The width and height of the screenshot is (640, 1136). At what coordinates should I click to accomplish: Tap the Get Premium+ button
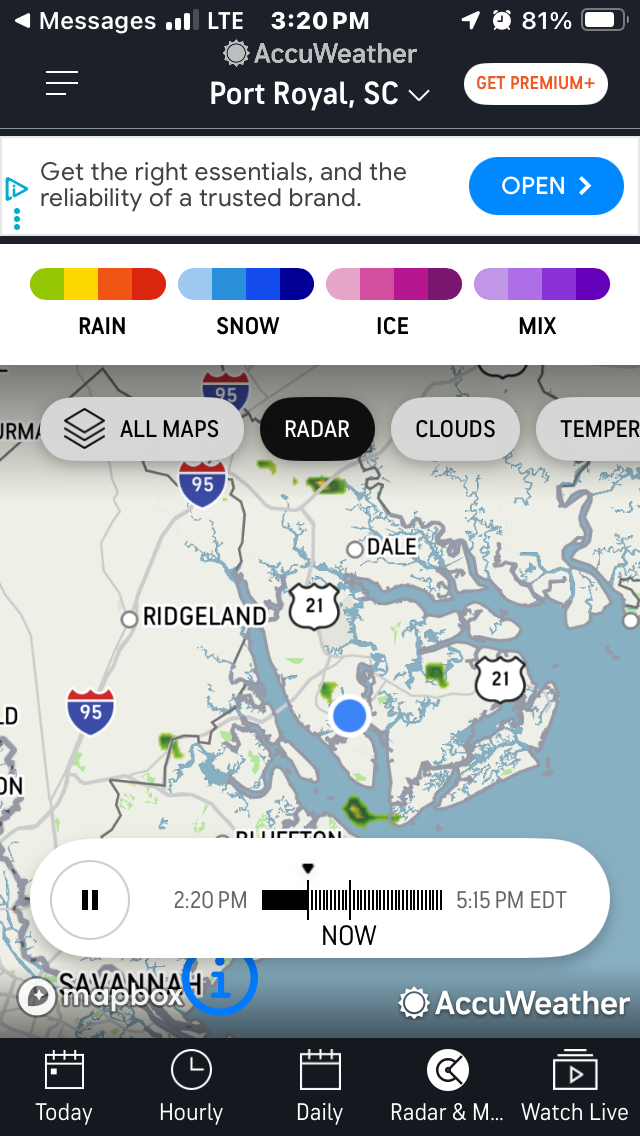[x=536, y=83]
